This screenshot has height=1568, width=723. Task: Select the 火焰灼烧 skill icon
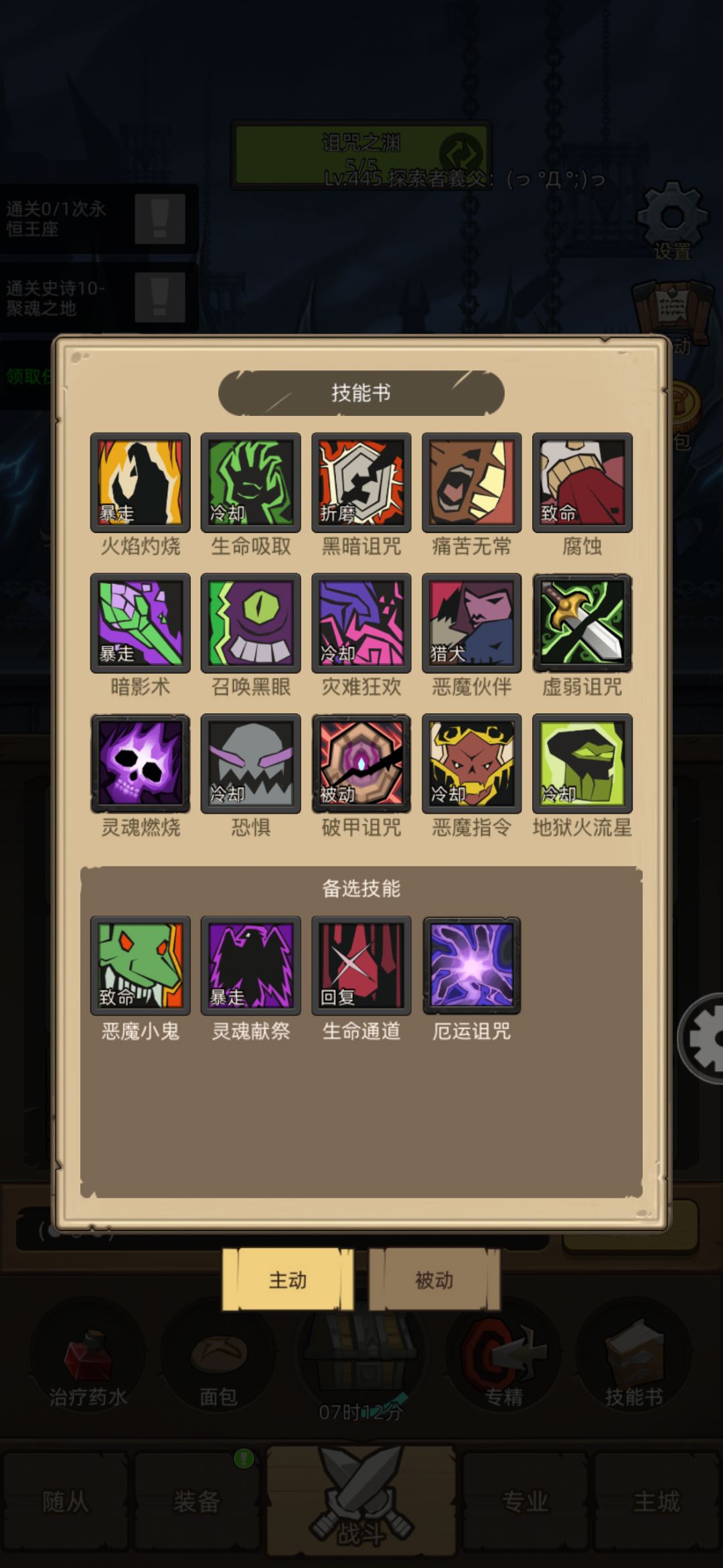coord(140,482)
